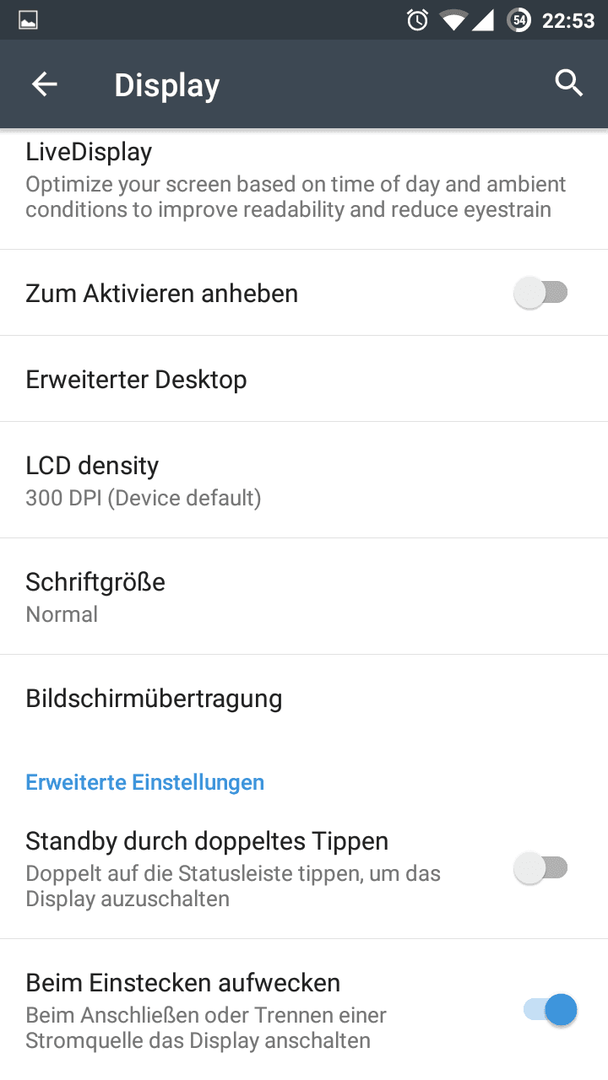The height and width of the screenshot is (1080, 608).
Task: Turn on Standby durch doppeltes Tippen
Action: point(541,868)
